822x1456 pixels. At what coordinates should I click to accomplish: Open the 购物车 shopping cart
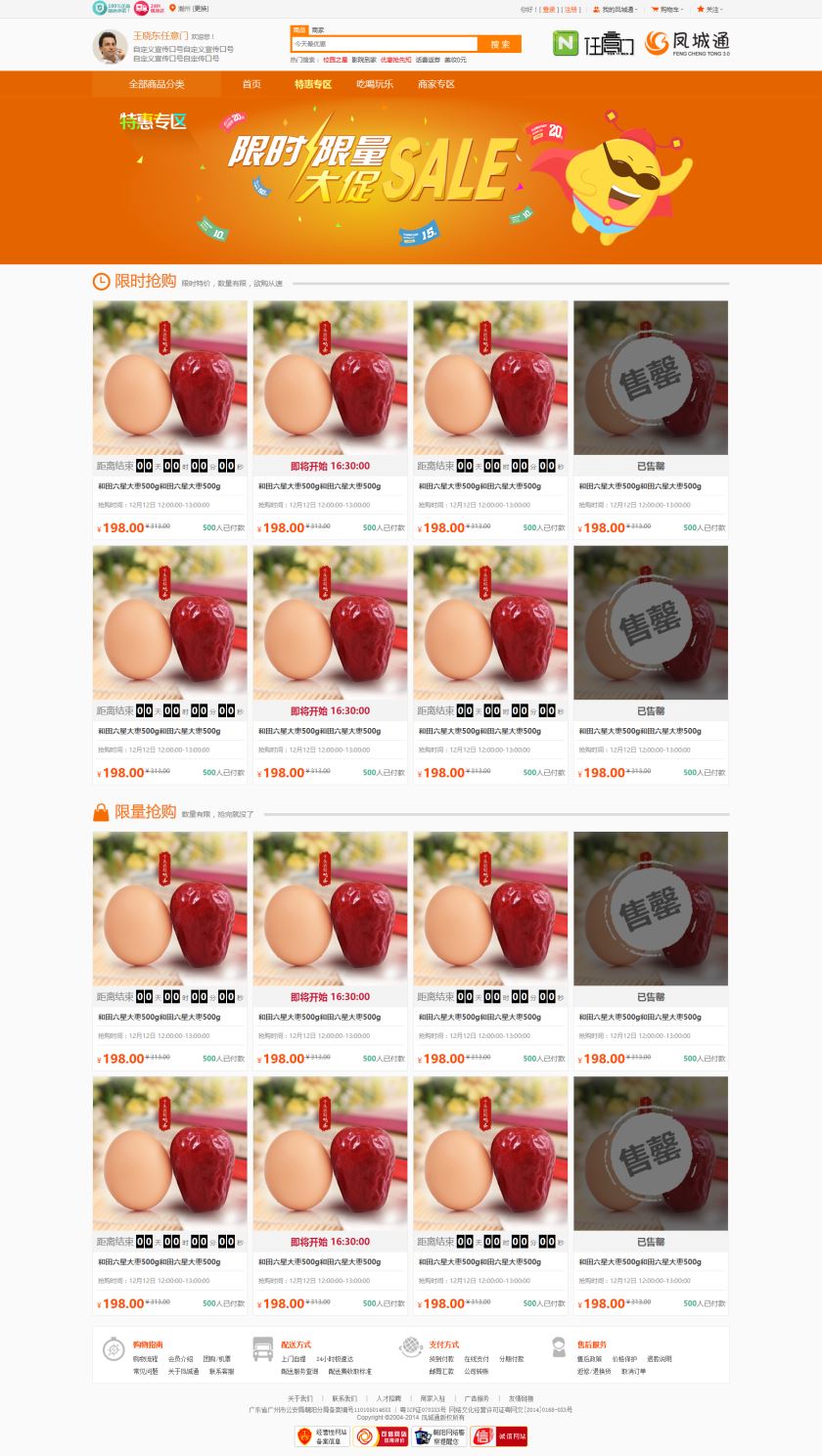pyautogui.click(x=668, y=9)
